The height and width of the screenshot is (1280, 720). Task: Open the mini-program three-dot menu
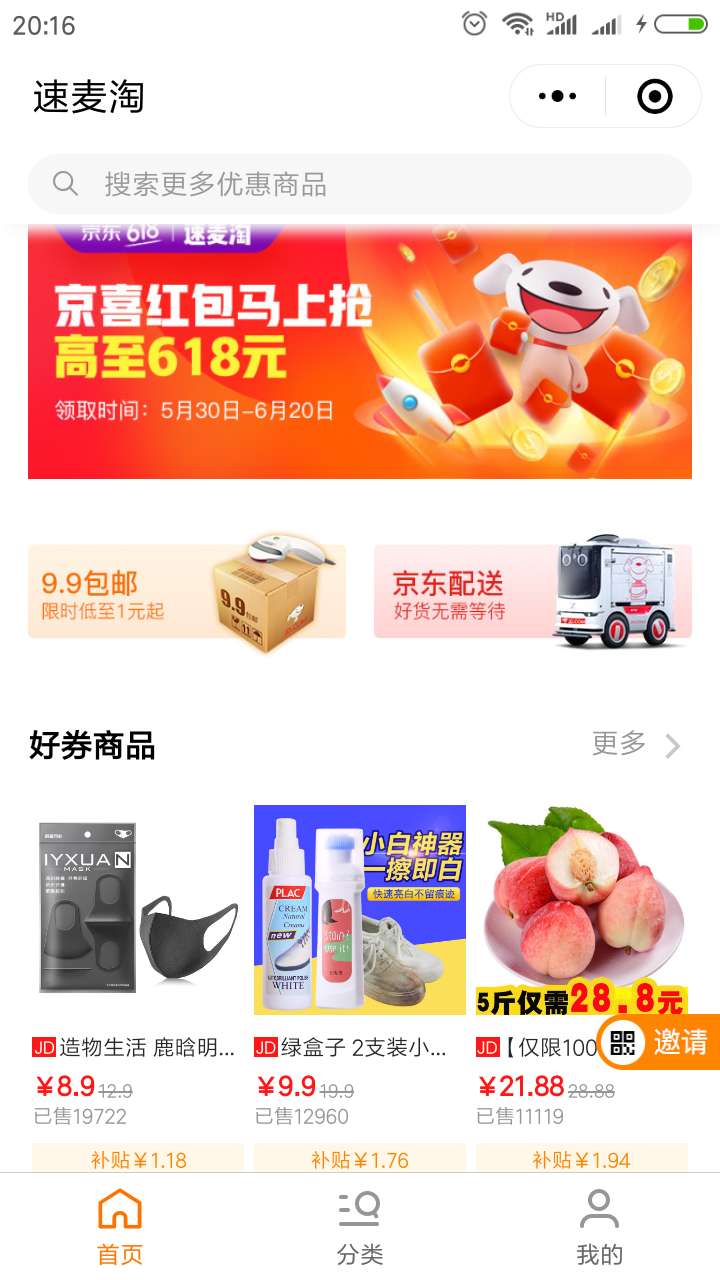click(x=557, y=96)
